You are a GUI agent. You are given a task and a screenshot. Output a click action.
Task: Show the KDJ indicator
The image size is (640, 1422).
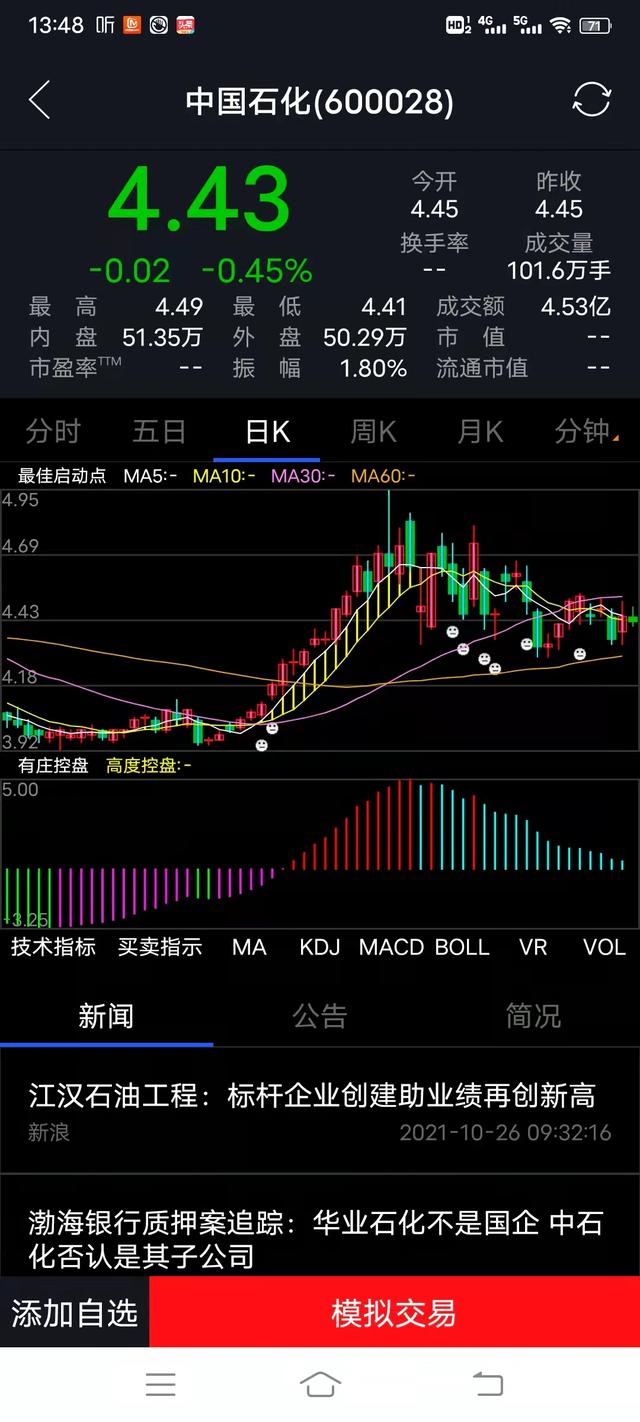[320, 947]
